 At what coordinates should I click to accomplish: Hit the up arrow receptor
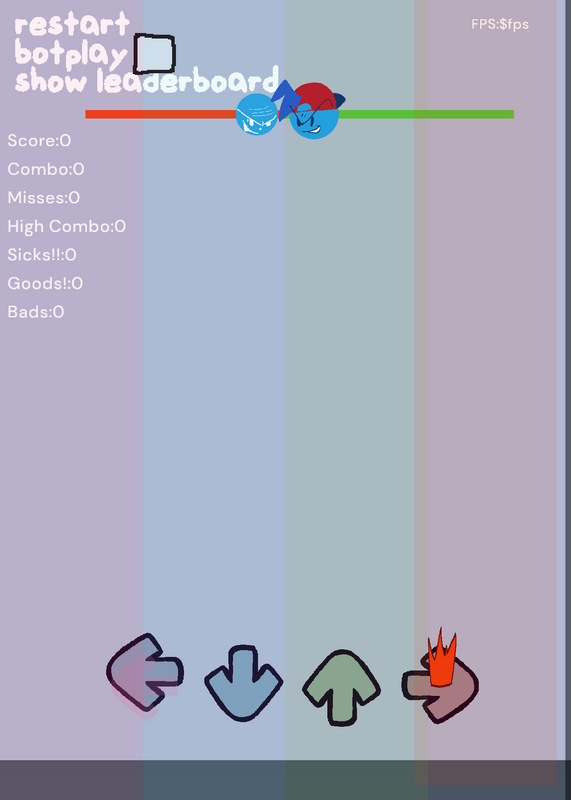click(341, 687)
